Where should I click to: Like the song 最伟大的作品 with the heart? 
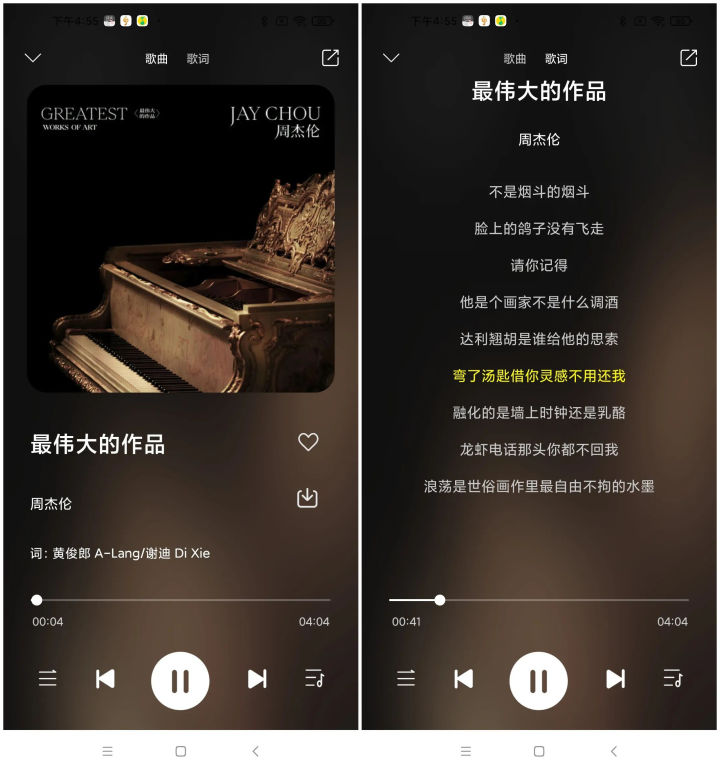pos(308,442)
